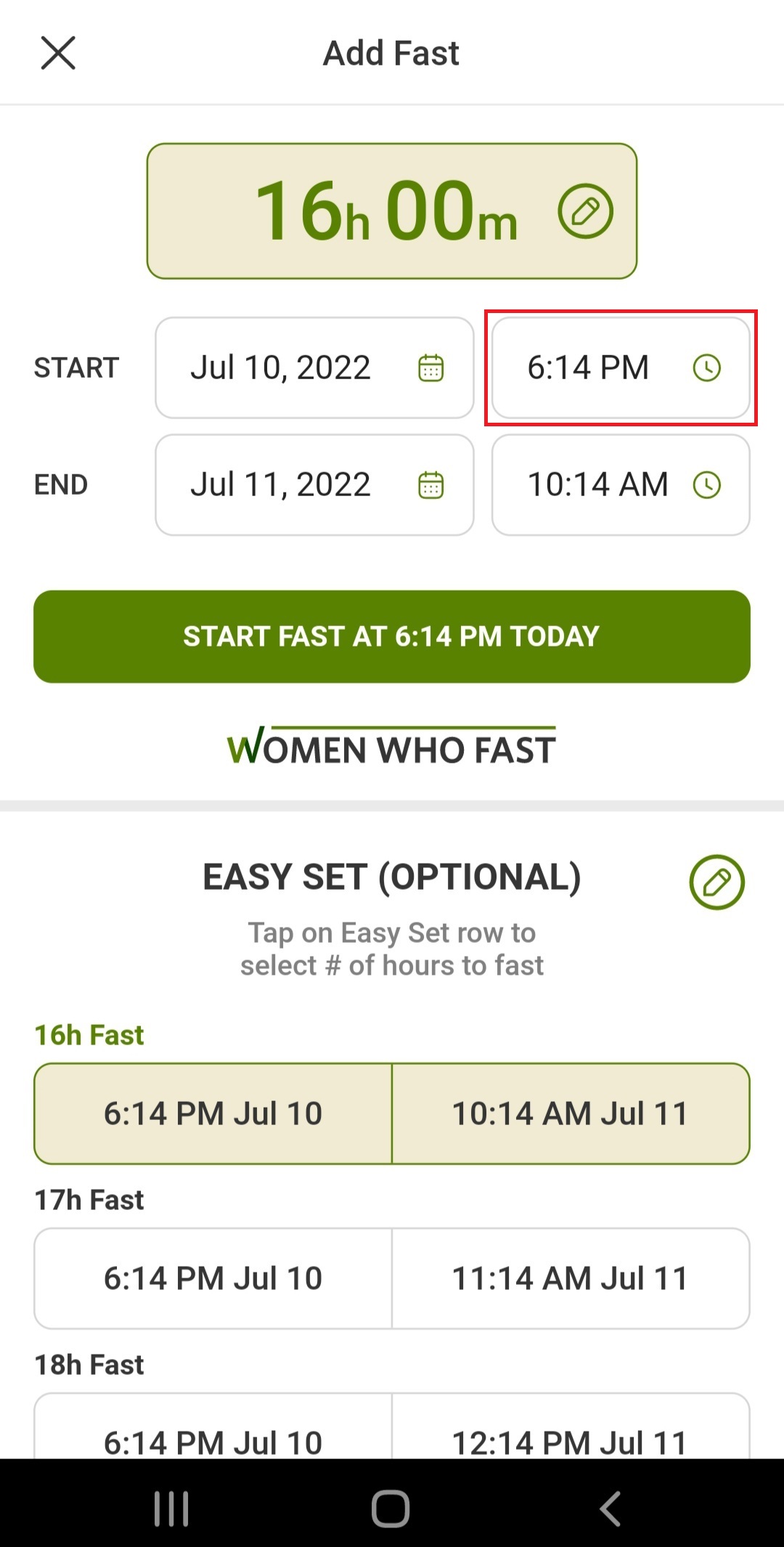Open the start date calendar picker
Screen dimensions: 784x1547
point(430,368)
